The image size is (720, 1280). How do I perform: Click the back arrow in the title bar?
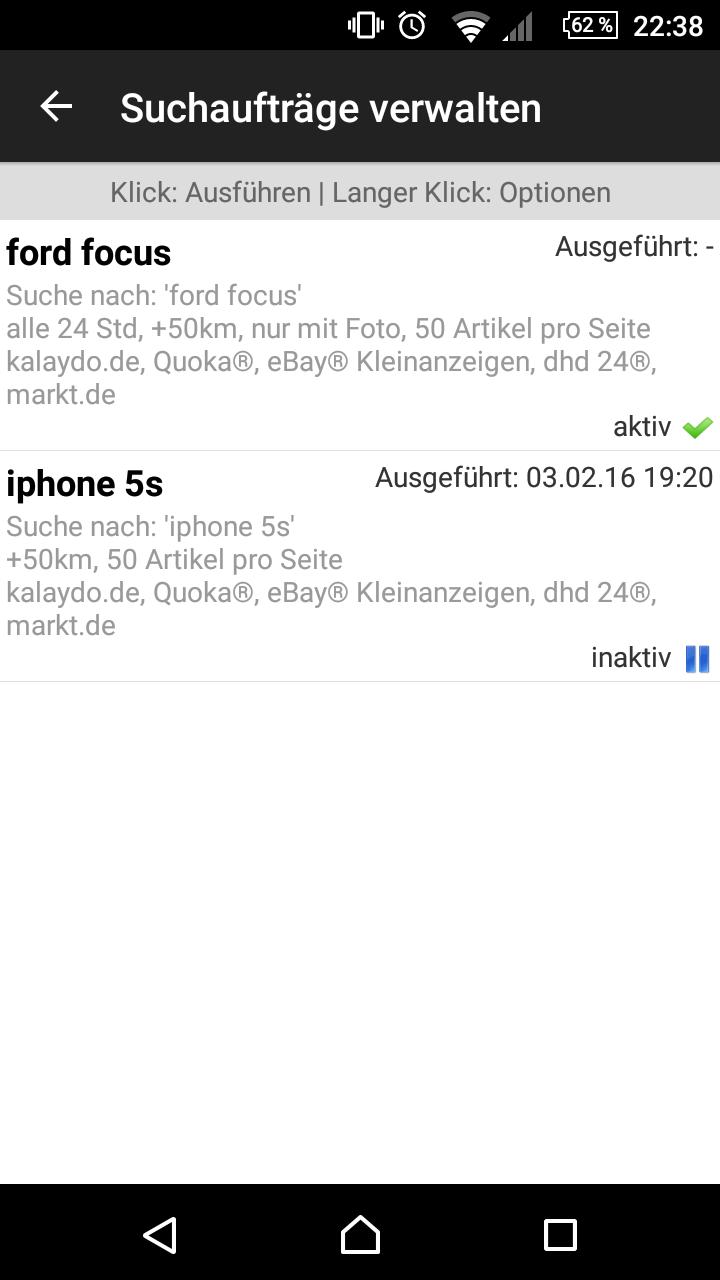pos(57,105)
